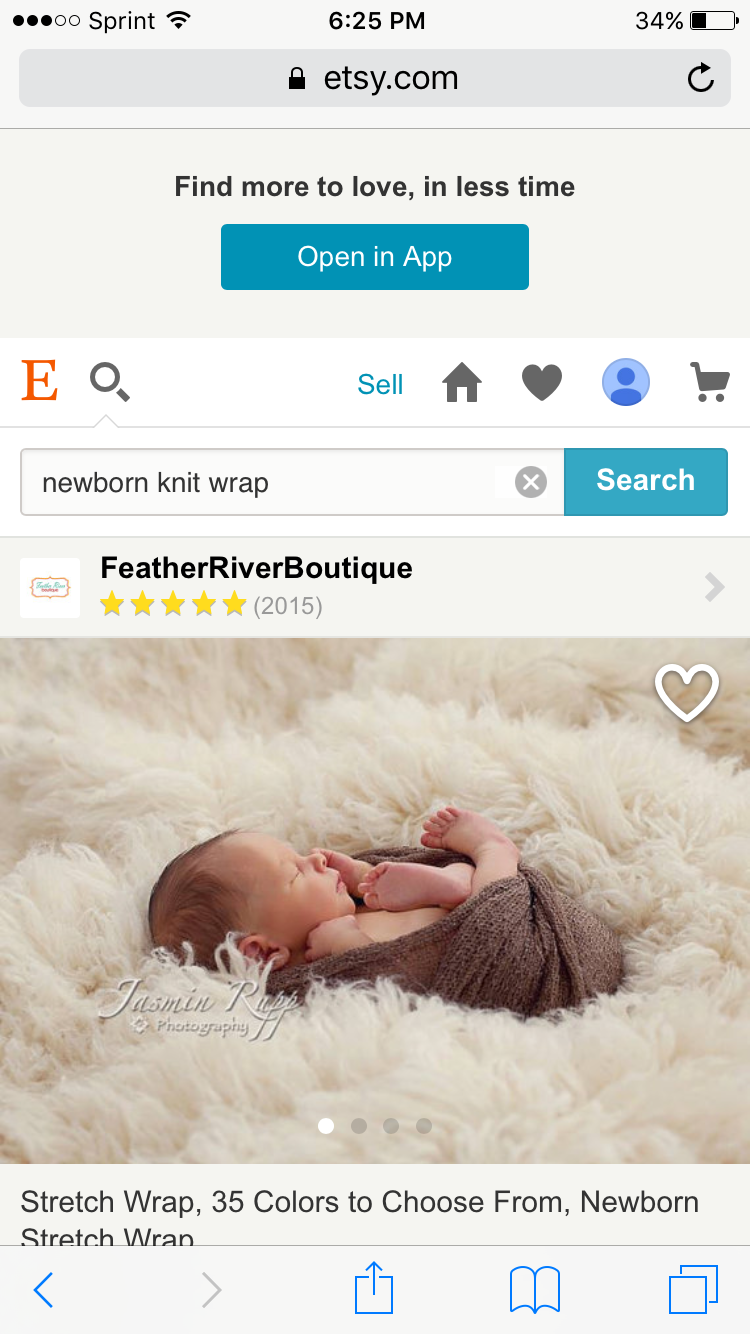Clear the search text
The height and width of the screenshot is (1334, 750).
pyautogui.click(x=531, y=483)
